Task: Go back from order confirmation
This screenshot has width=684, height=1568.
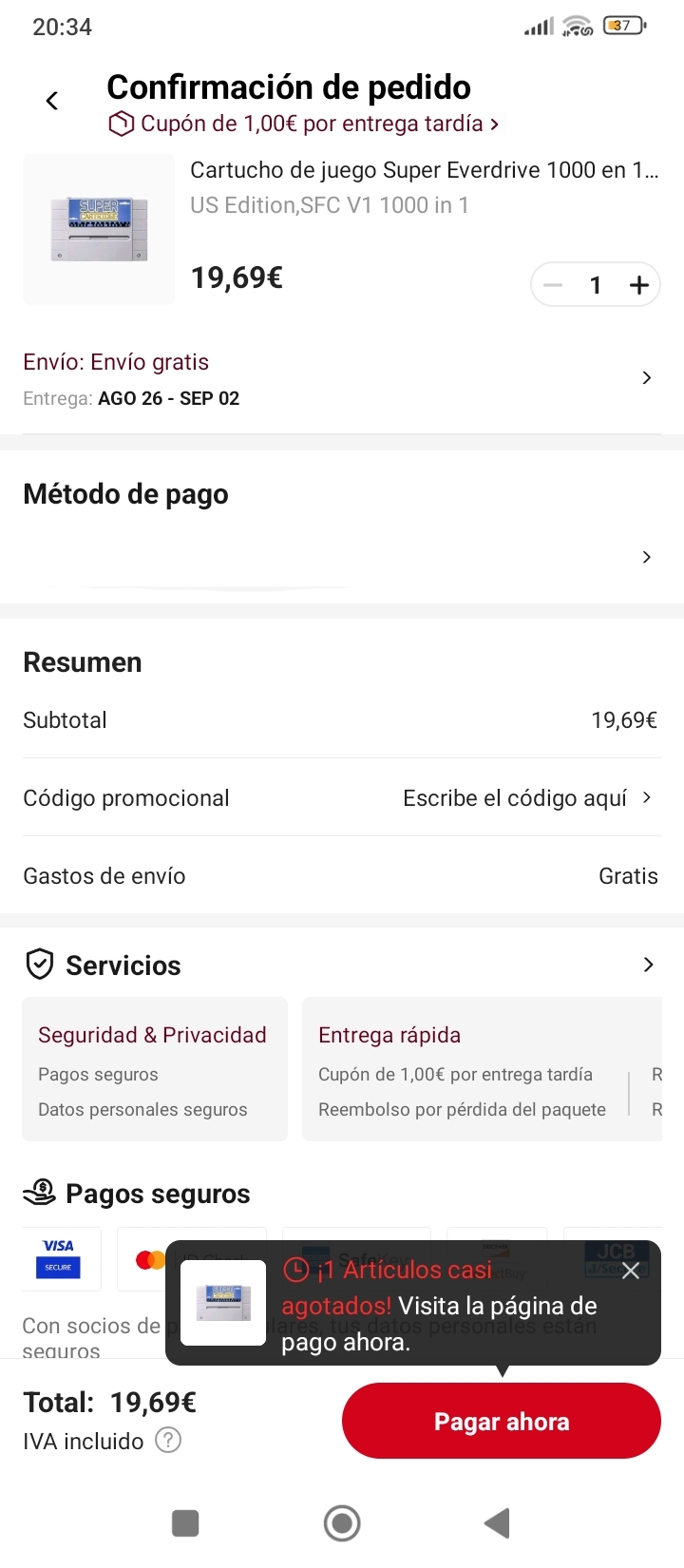Action: pos(52,100)
